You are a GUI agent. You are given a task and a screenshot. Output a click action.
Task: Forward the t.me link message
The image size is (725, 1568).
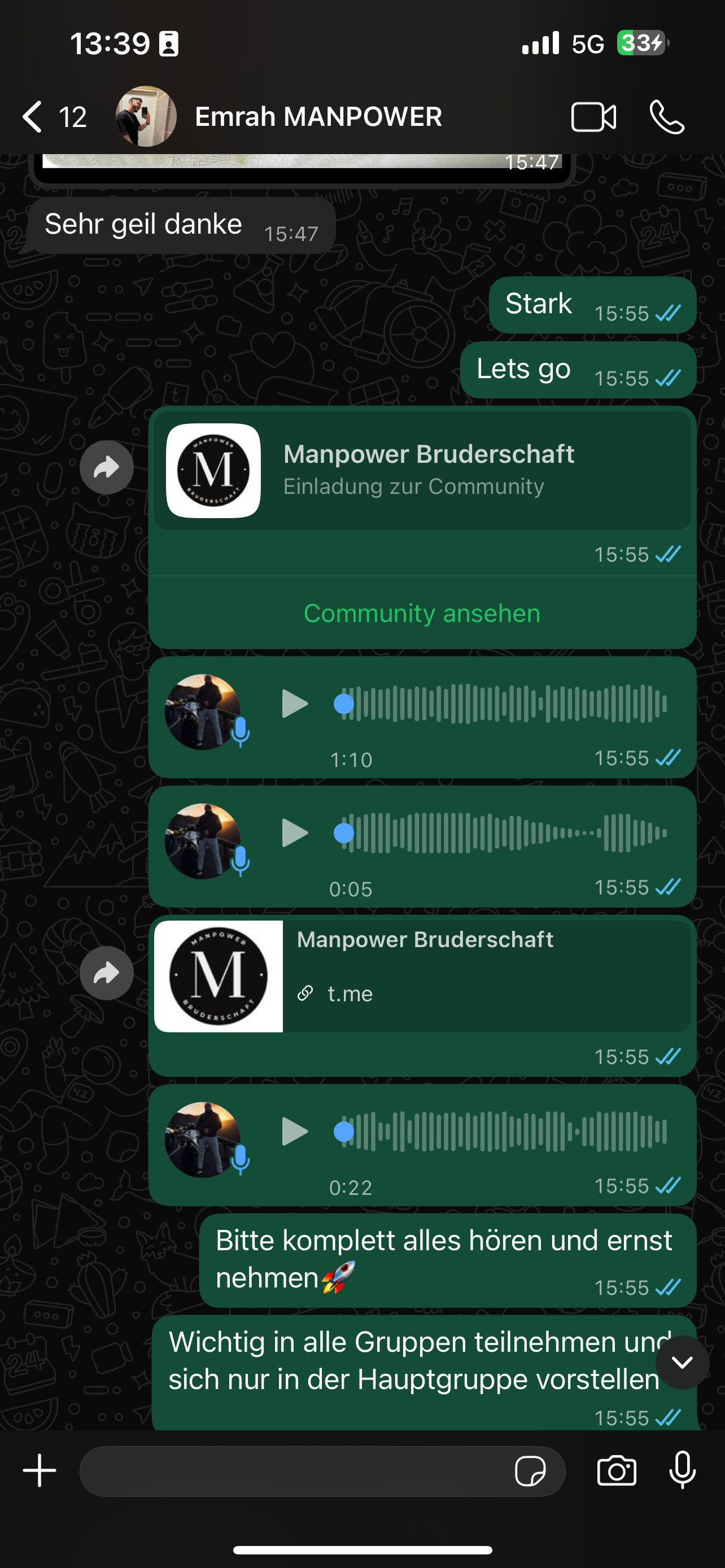point(107,973)
